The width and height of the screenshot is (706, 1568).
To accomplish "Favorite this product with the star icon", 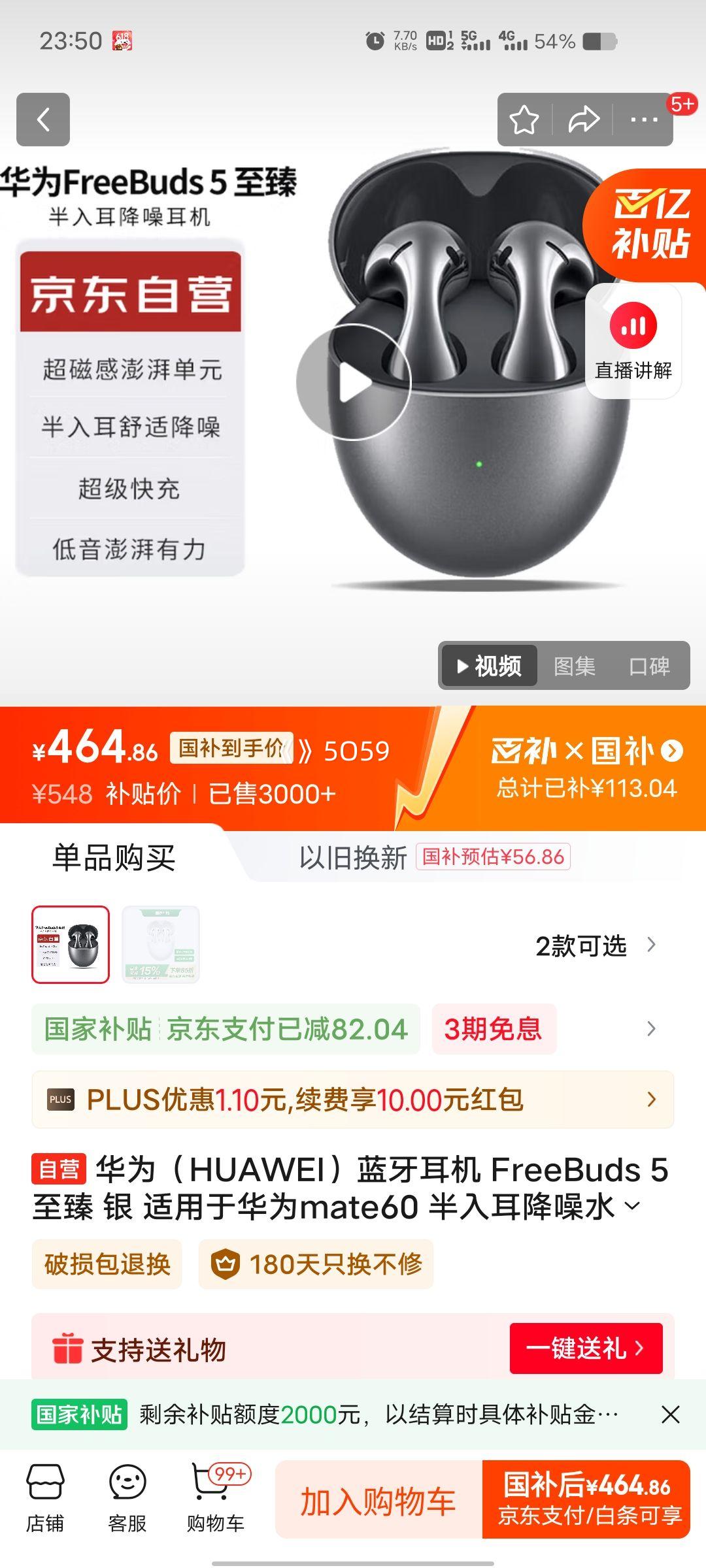I will click(x=524, y=120).
